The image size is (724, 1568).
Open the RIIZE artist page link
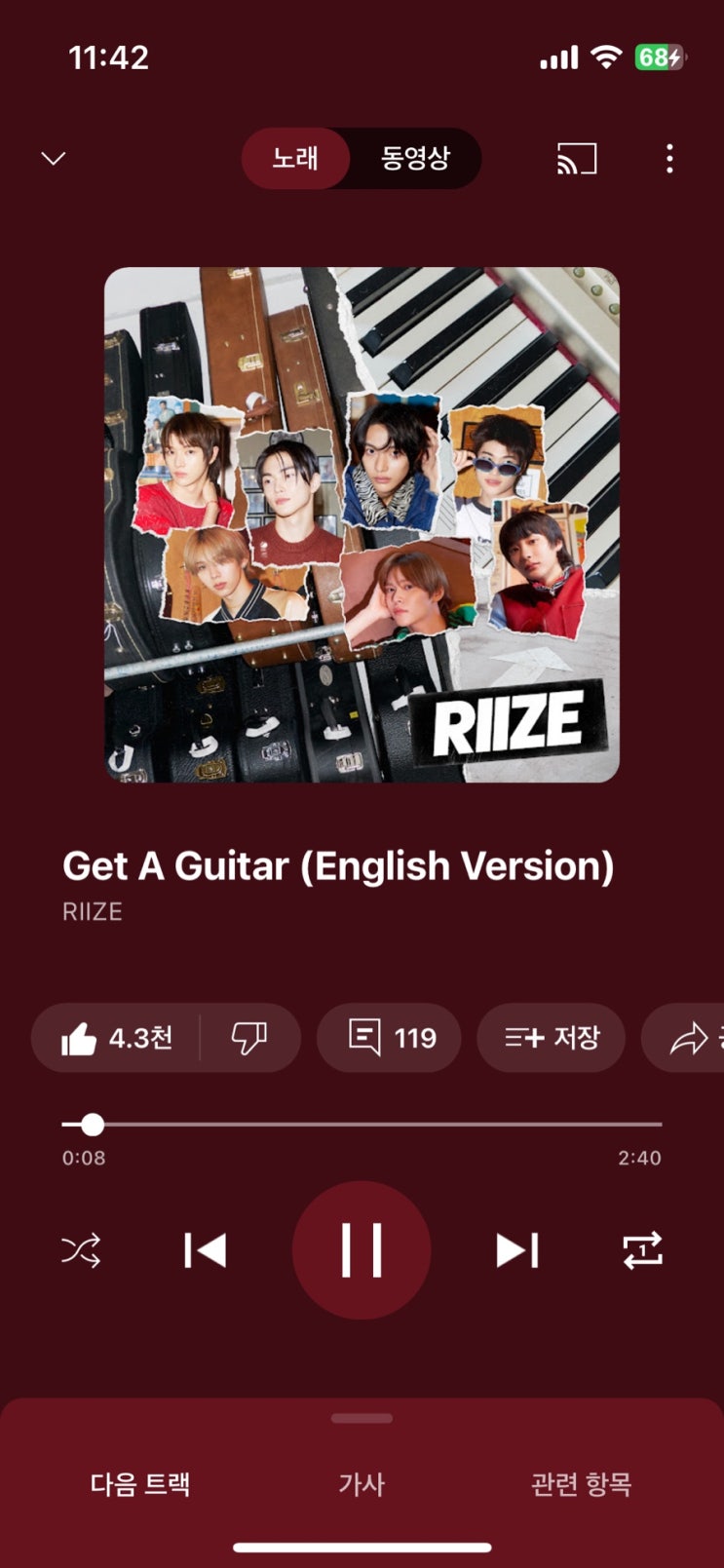coord(93,911)
